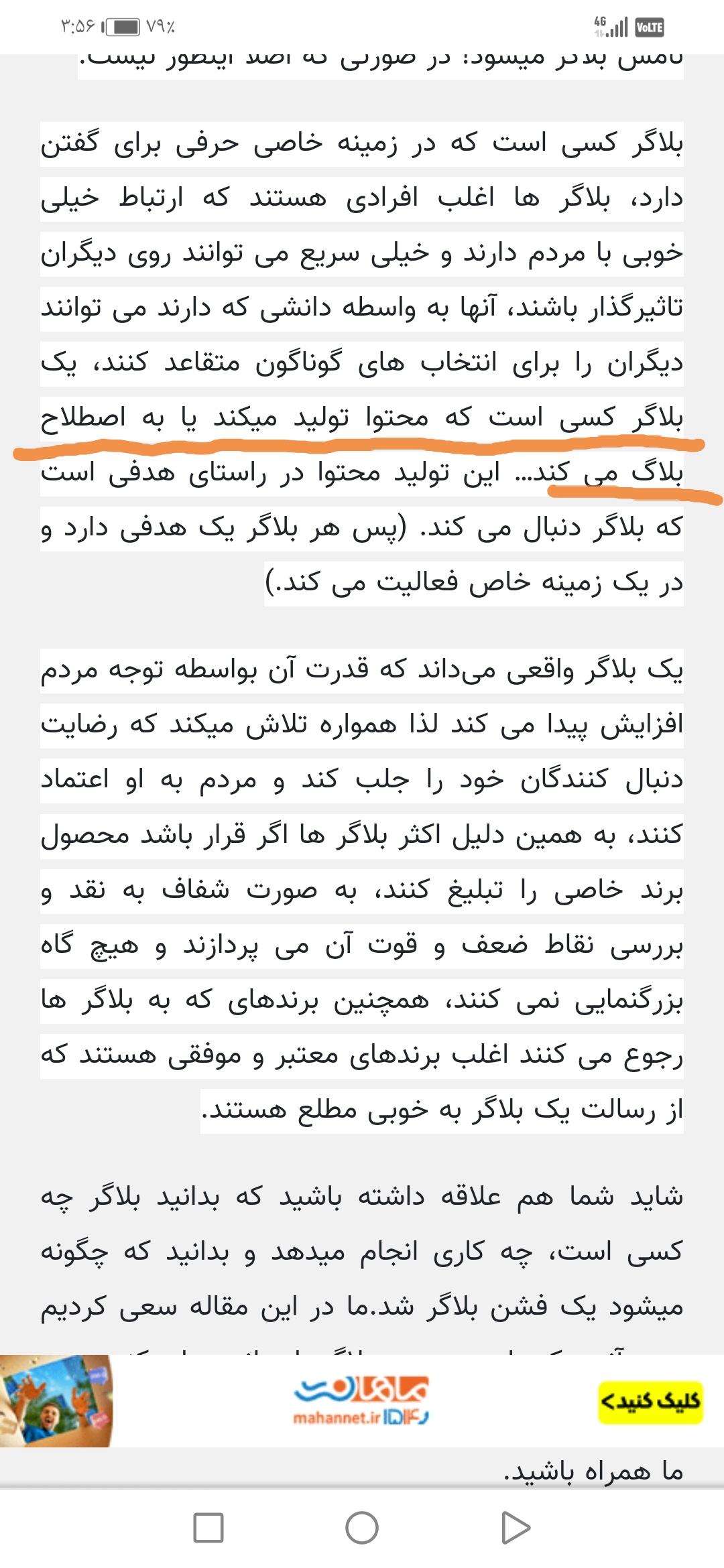
Task: Show recent apps with the square button
Action: click(x=208, y=1528)
